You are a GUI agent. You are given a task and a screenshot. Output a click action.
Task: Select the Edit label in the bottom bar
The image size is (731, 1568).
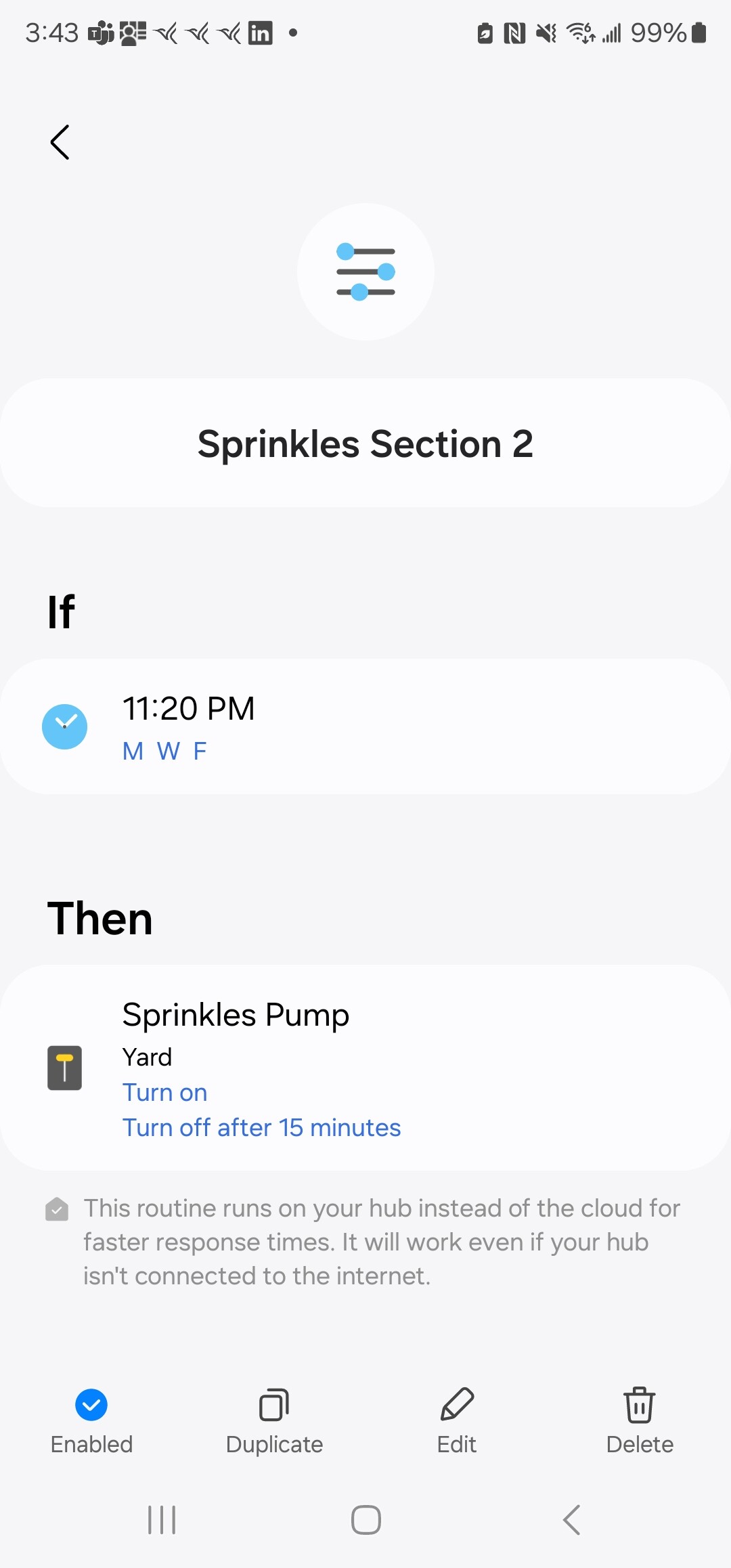pos(457,1443)
